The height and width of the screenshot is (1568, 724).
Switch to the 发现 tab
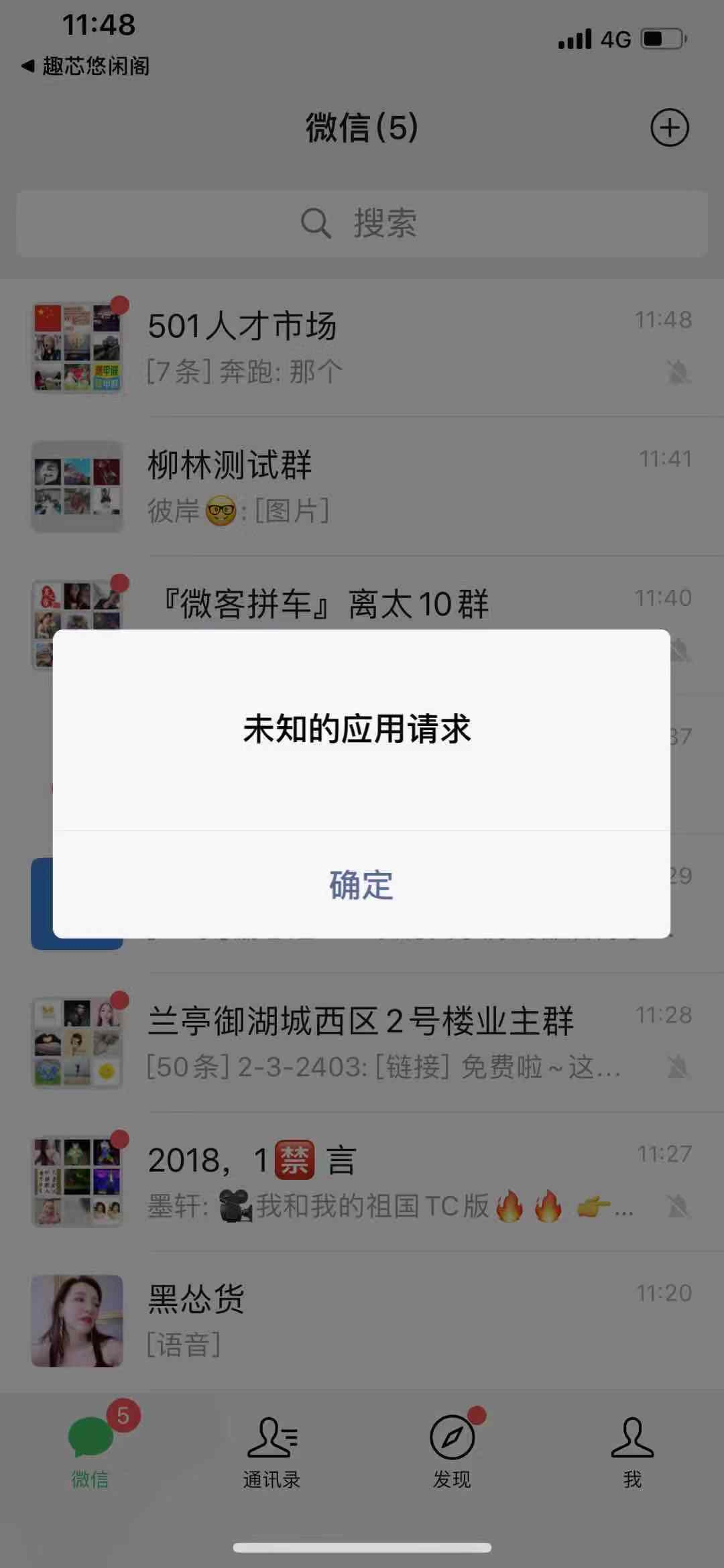click(452, 1450)
